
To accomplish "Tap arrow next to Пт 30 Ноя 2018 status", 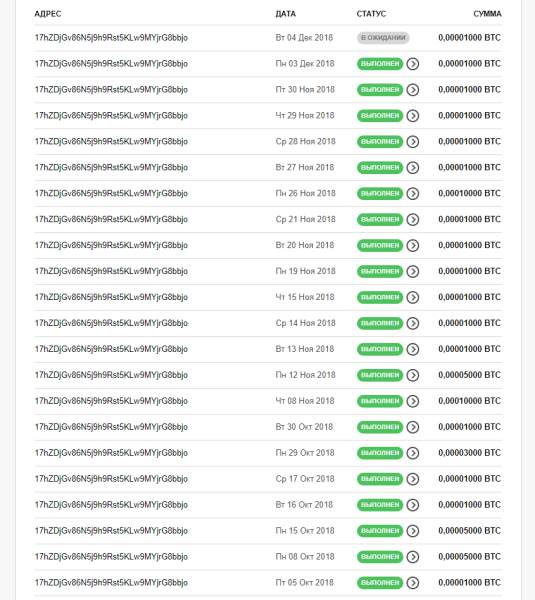I will (413, 90).
